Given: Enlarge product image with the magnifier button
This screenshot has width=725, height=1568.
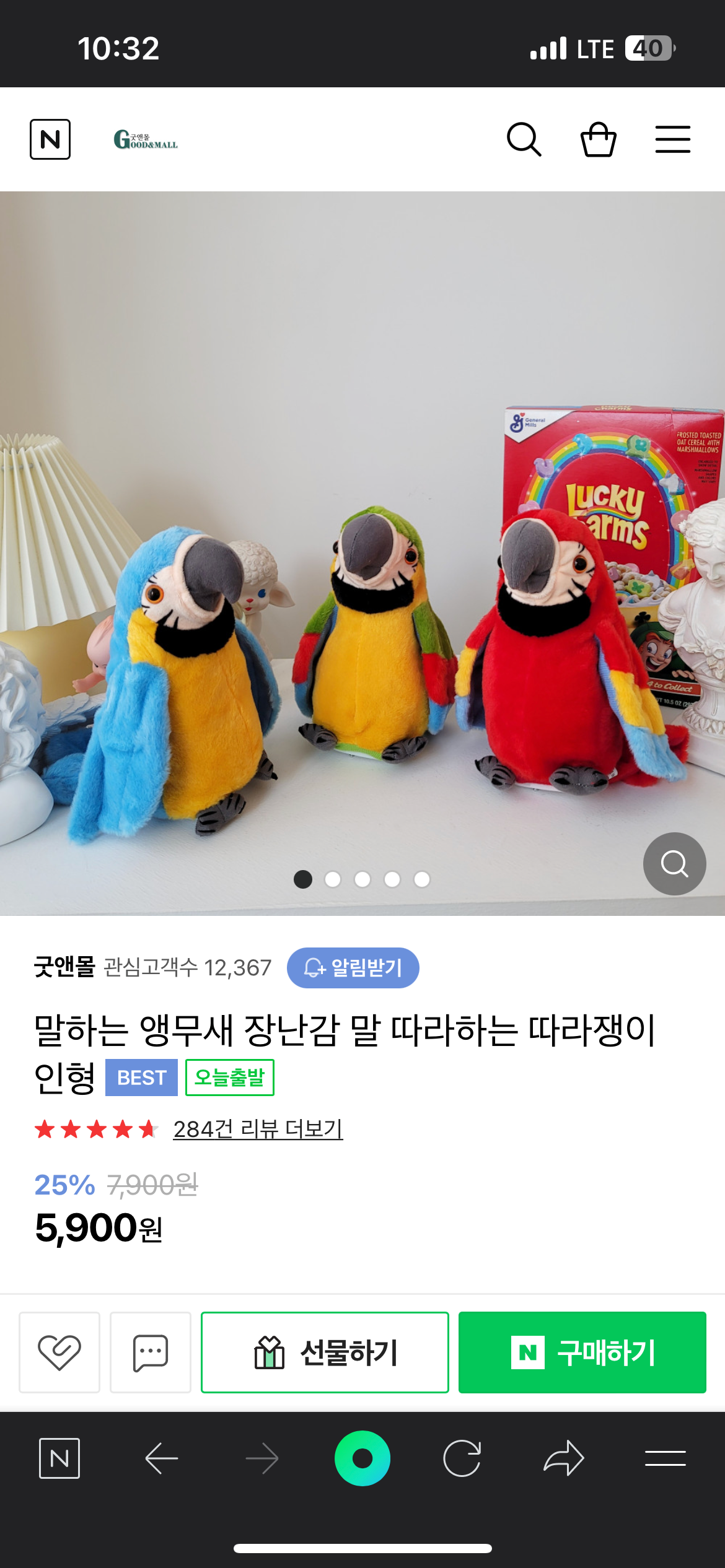Looking at the screenshot, I should (x=674, y=863).
